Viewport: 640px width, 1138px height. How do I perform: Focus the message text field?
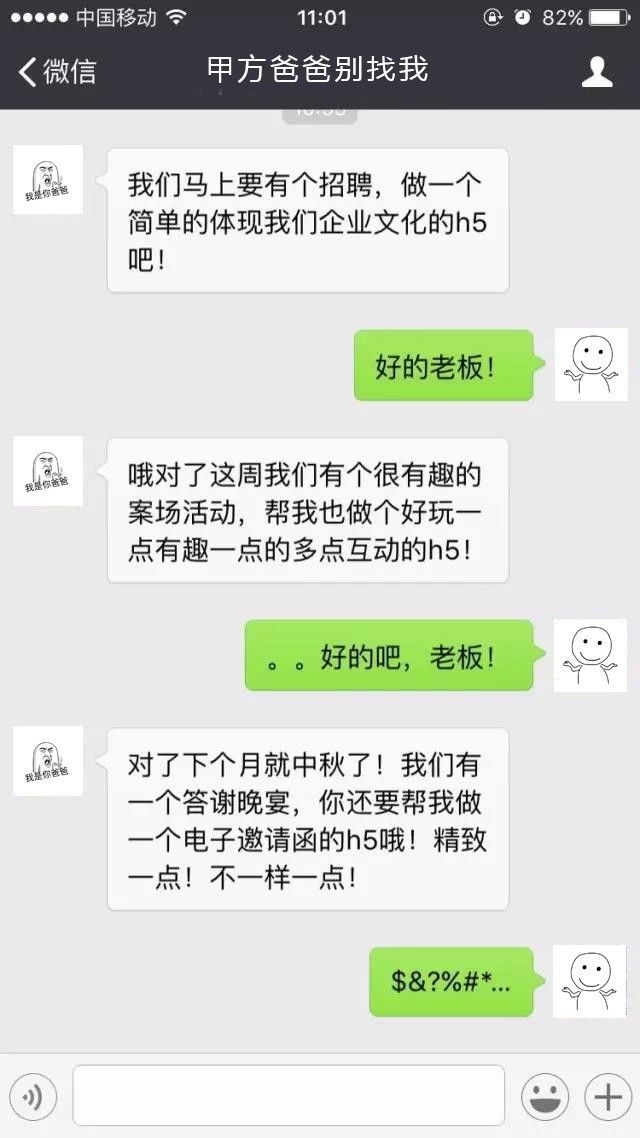pos(289,1095)
